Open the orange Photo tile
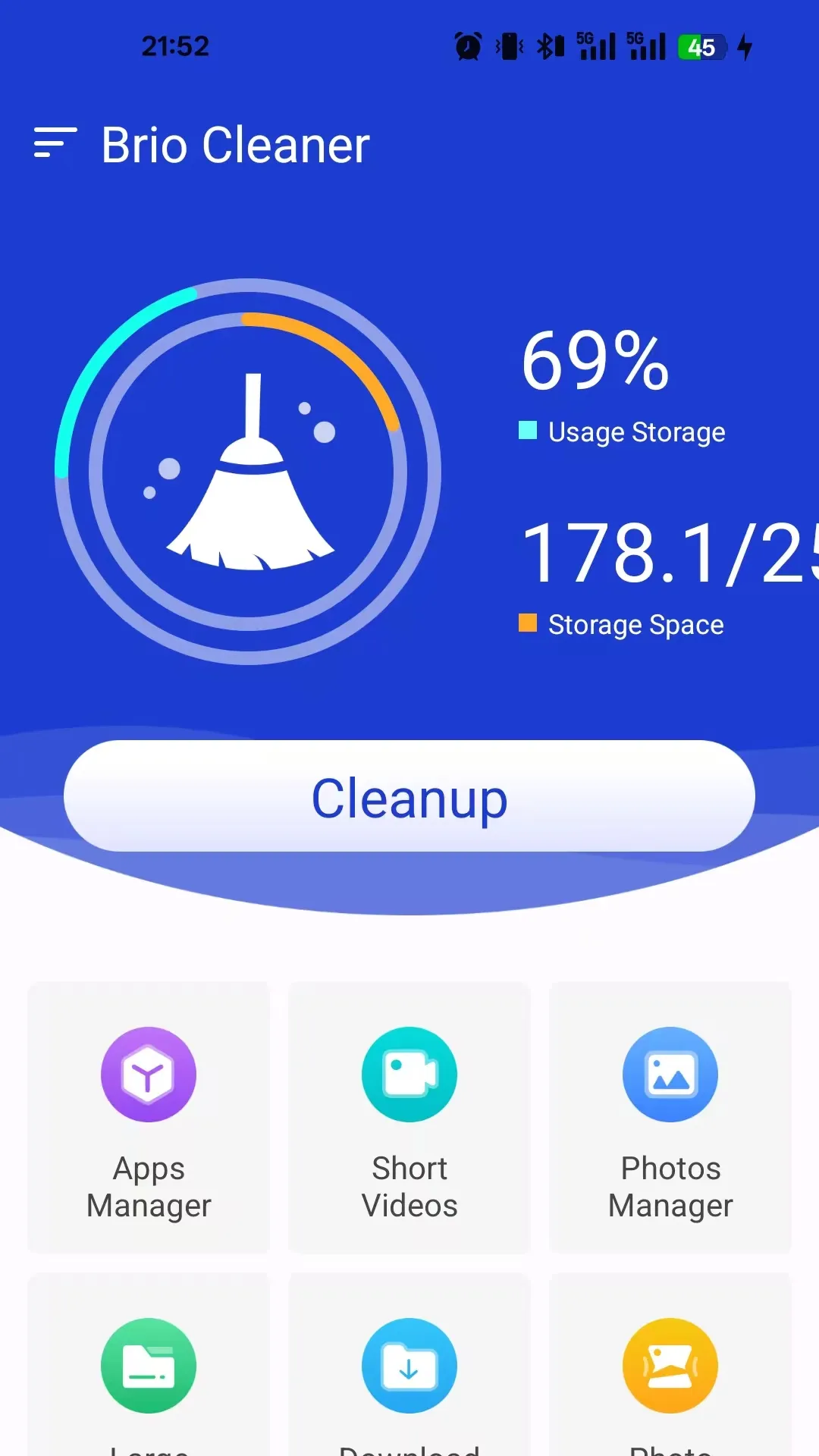The height and width of the screenshot is (1456, 819). [x=670, y=1367]
